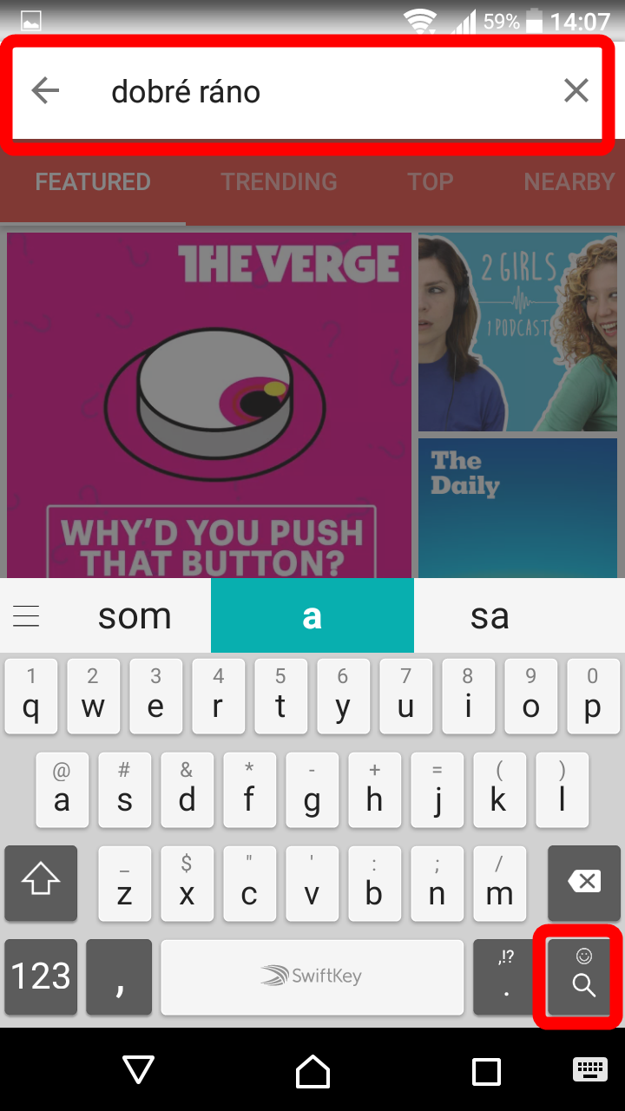
Task: Hide the keyboard using the keyboard icon
Action: click(x=589, y=1070)
